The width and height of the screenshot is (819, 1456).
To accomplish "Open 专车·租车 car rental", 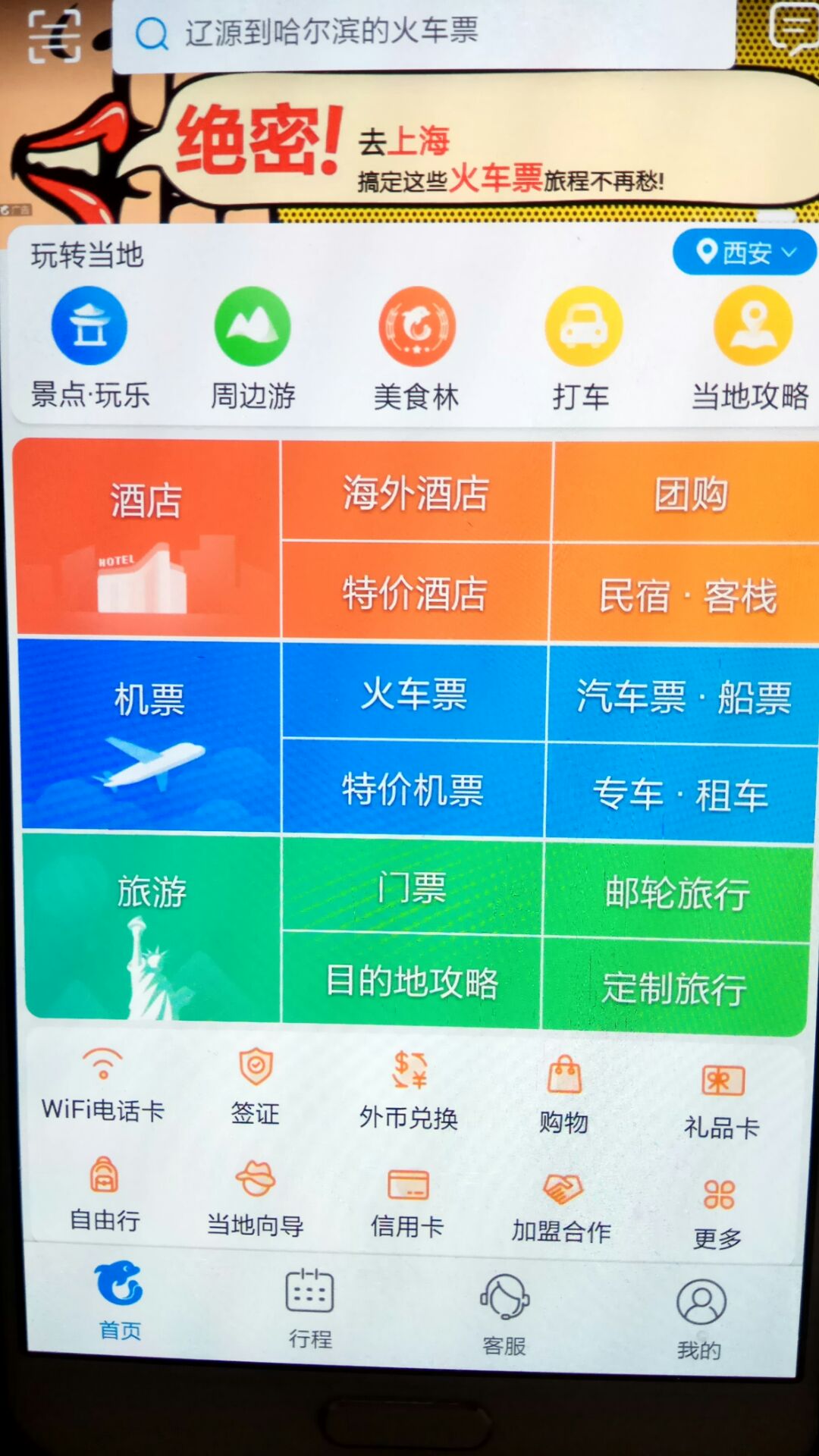I will [680, 793].
